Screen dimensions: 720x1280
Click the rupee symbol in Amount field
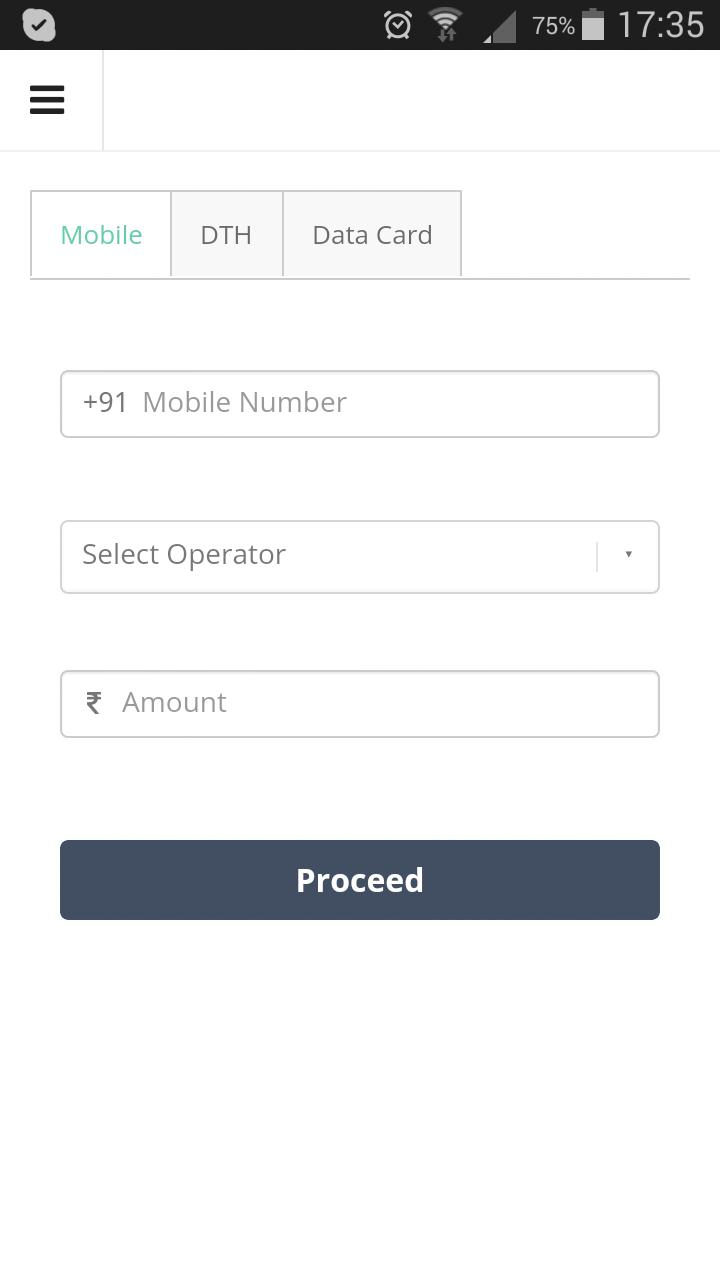92,702
